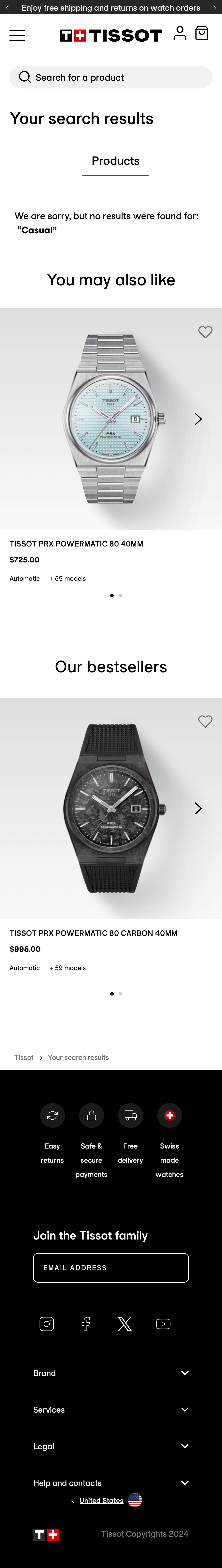This screenshot has height=1568, width=222.
Task: Add PRX Powermatic 80 Carbon to wishlist
Action: coord(205,721)
